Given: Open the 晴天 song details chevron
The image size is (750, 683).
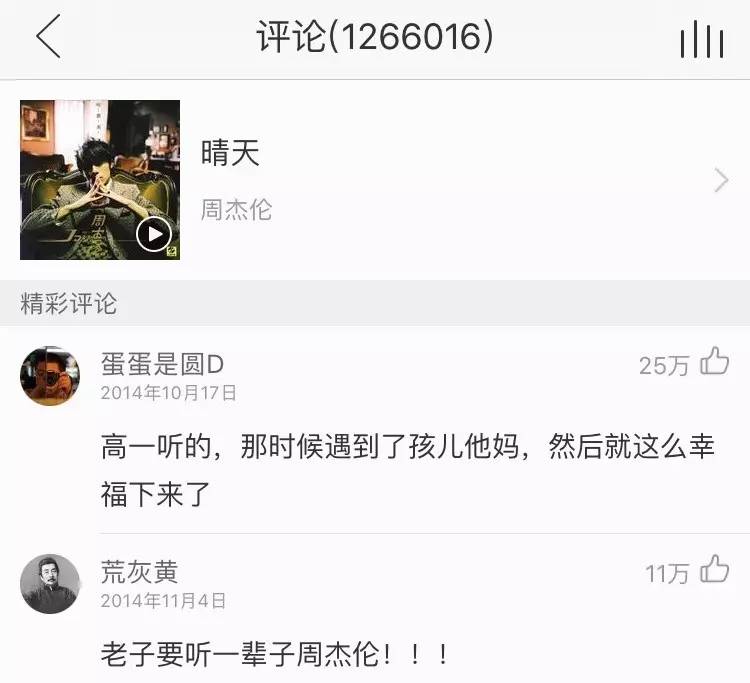Looking at the screenshot, I should 721,180.
